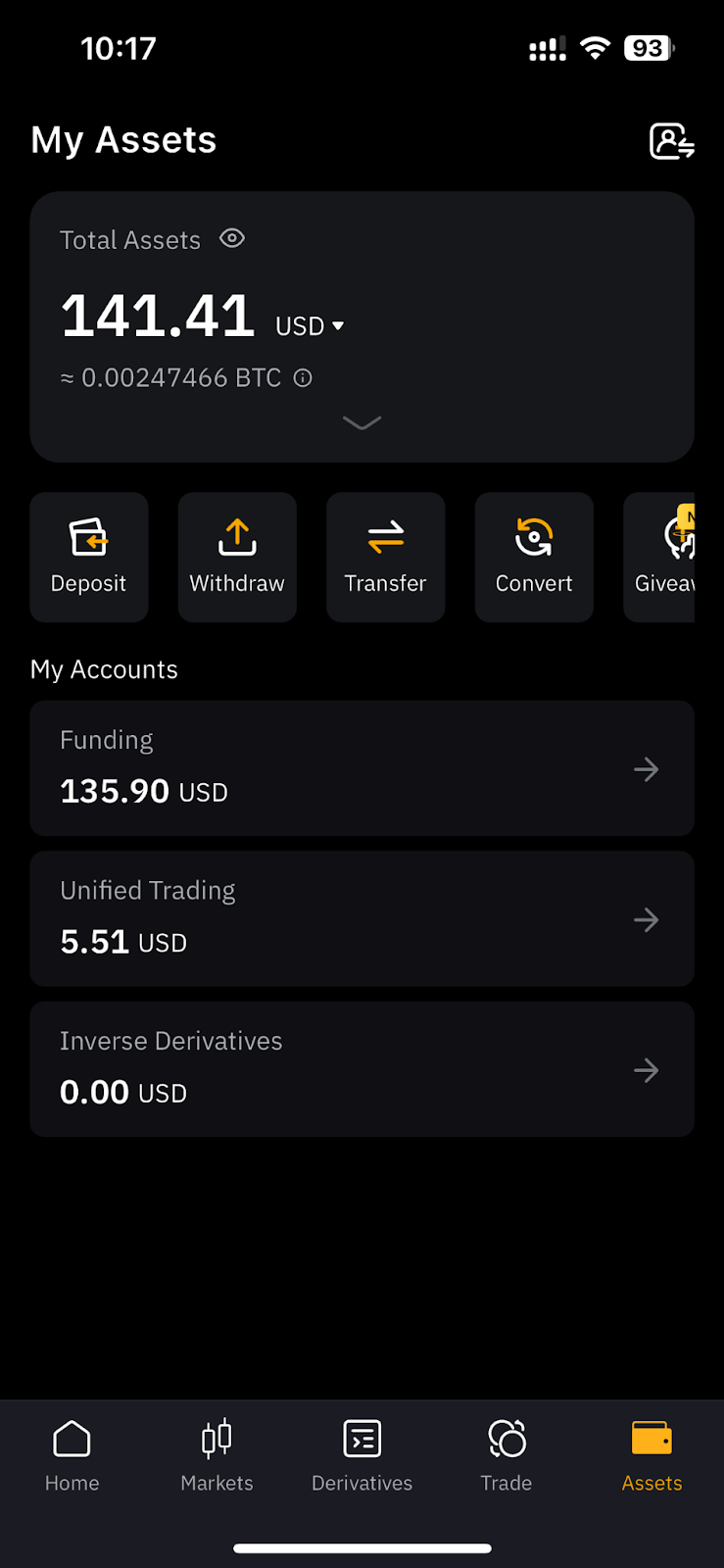Image resolution: width=724 pixels, height=1568 pixels.
Task: Open the Trade tab
Action: click(507, 1456)
